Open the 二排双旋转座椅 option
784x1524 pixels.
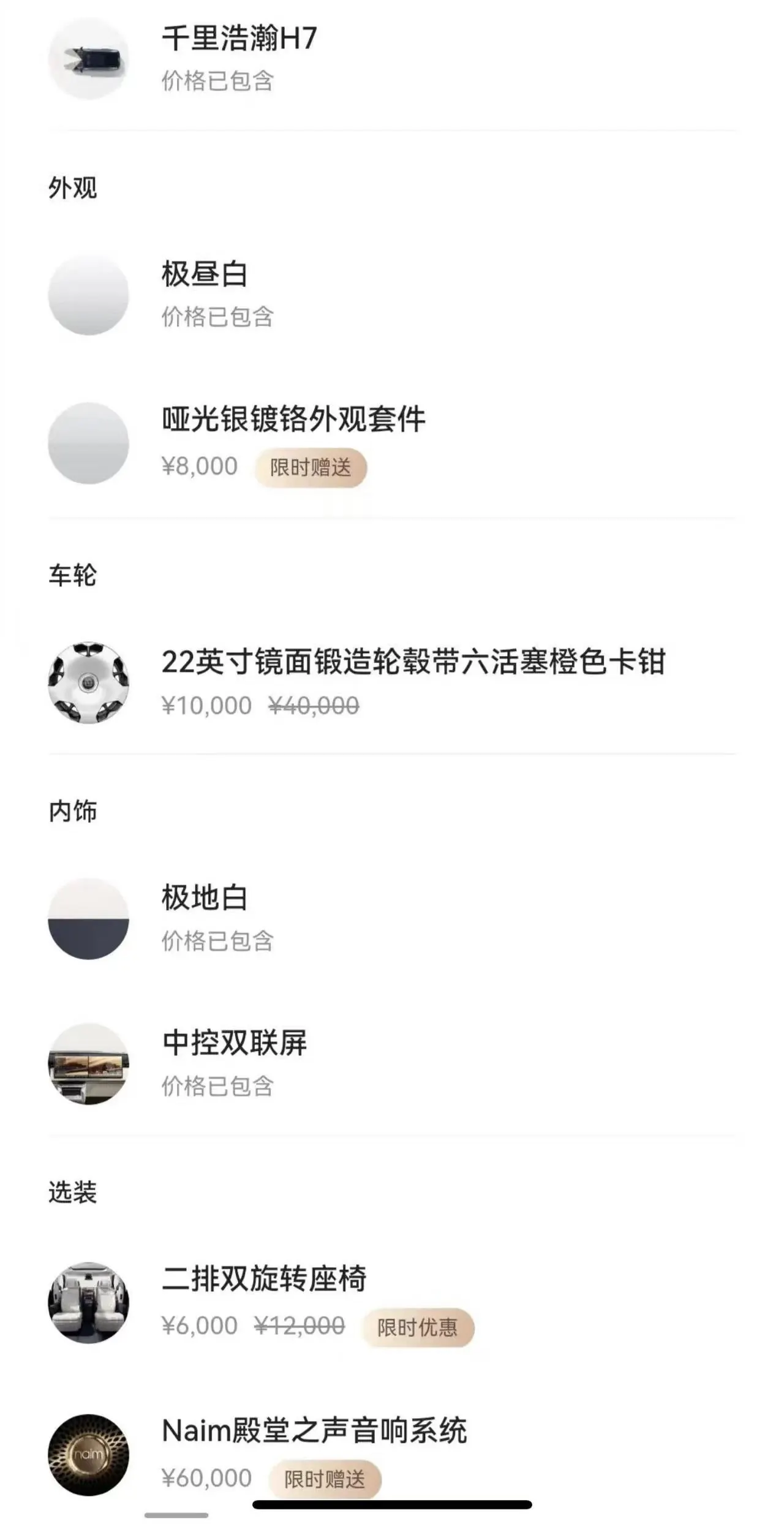[392, 1303]
